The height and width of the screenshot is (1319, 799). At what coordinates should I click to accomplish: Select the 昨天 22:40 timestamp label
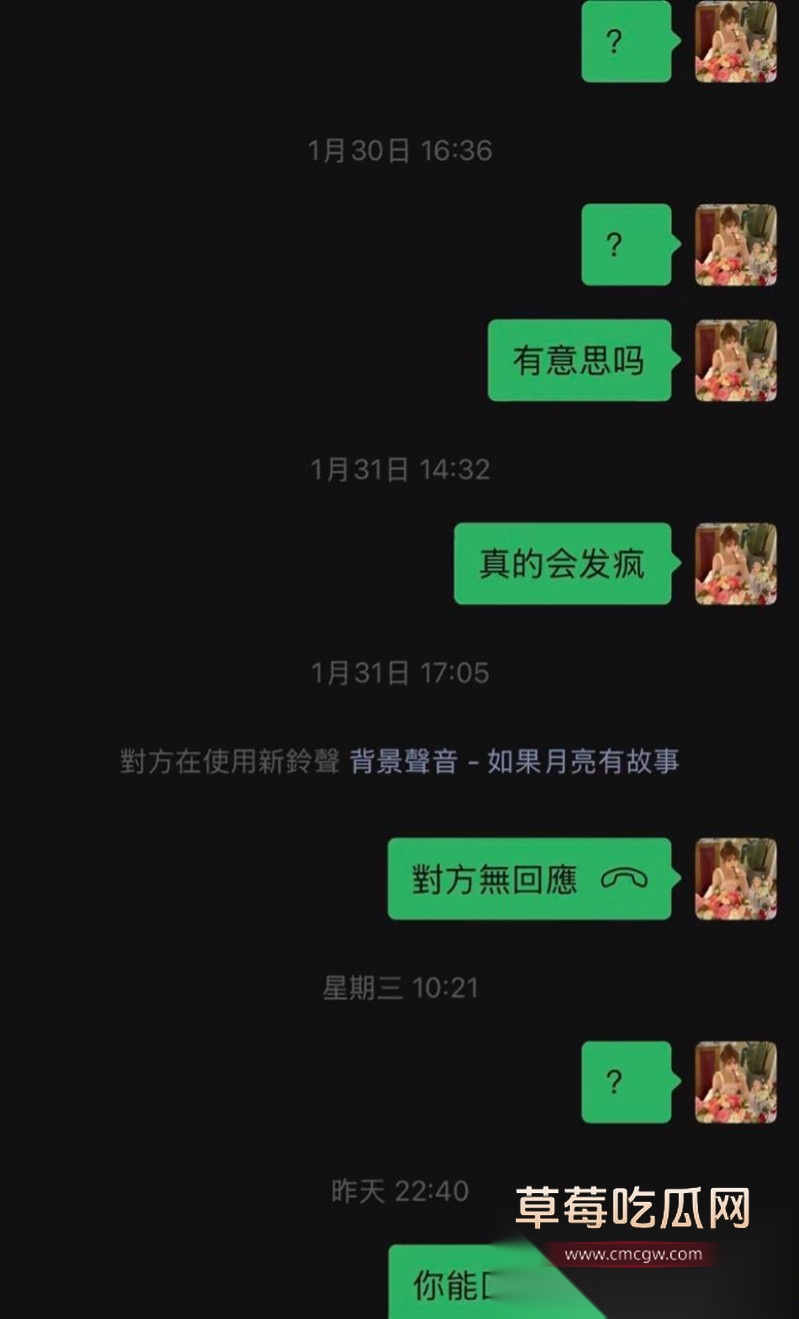tap(399, 1190)
